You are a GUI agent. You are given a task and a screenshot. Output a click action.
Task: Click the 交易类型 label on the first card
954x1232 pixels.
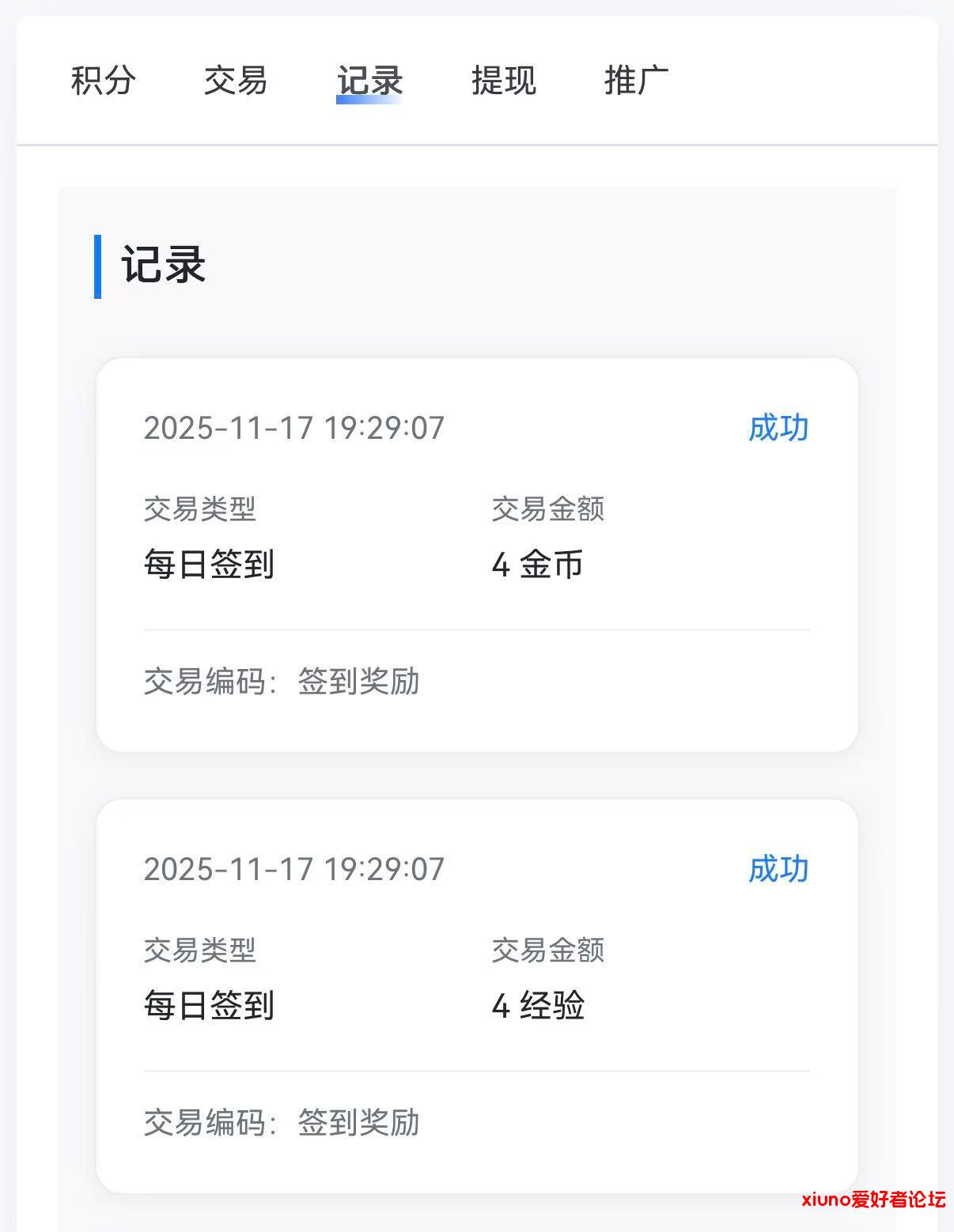pyautogui.click(x=200, y=510)
